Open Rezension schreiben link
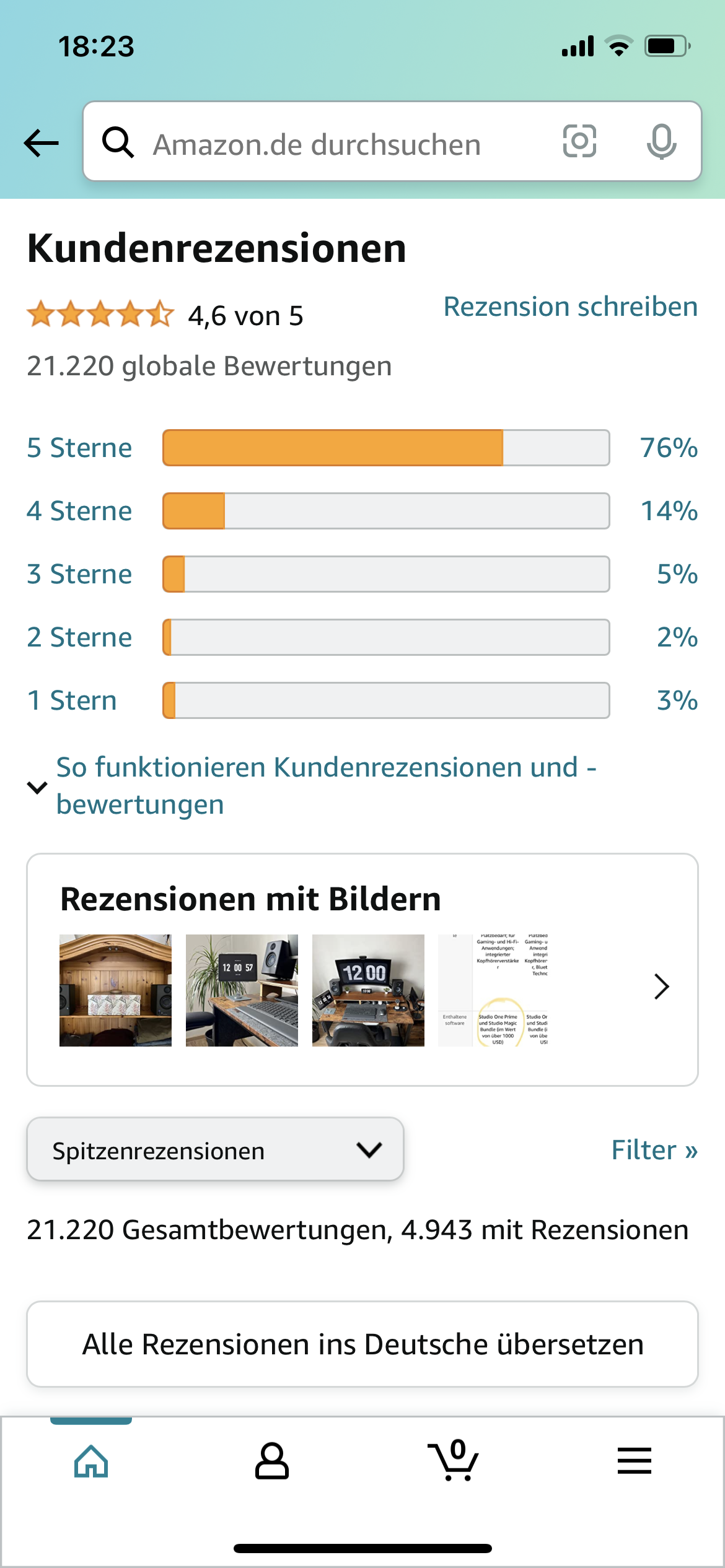Viewport: 725px width, 1568px height. click(x=570, y=307)
